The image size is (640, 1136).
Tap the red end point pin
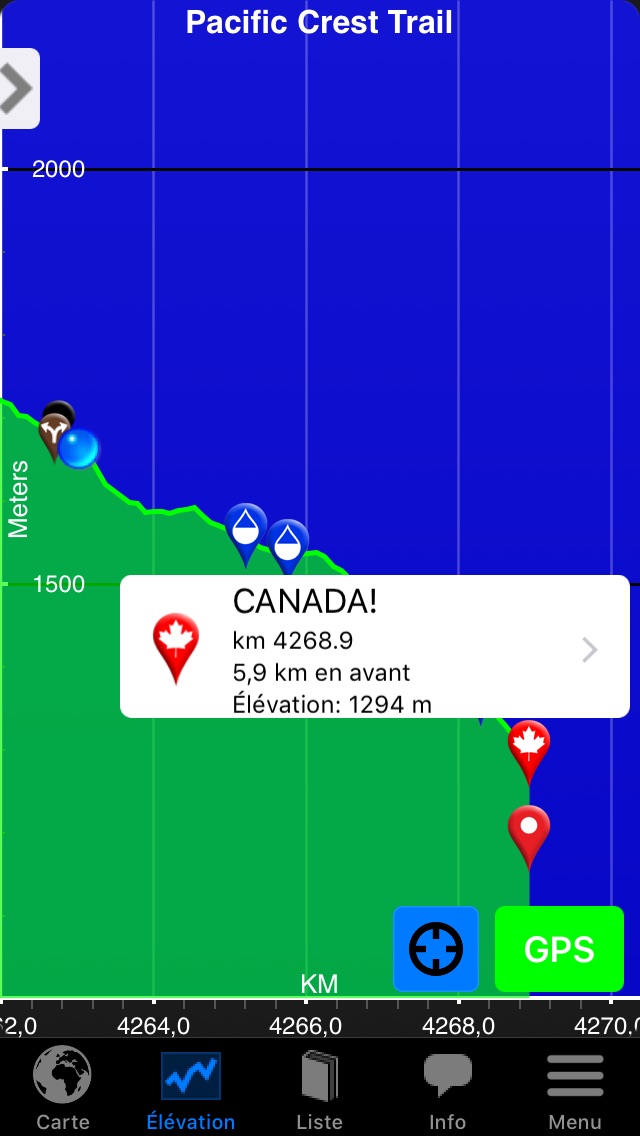pos(529,835)
